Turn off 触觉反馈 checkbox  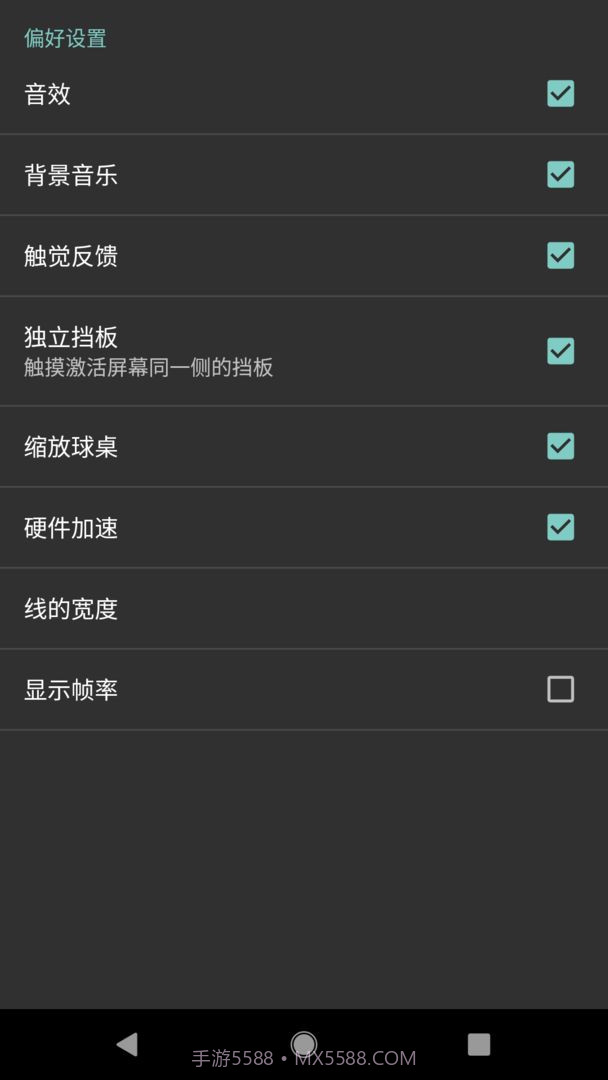[560, 256]
